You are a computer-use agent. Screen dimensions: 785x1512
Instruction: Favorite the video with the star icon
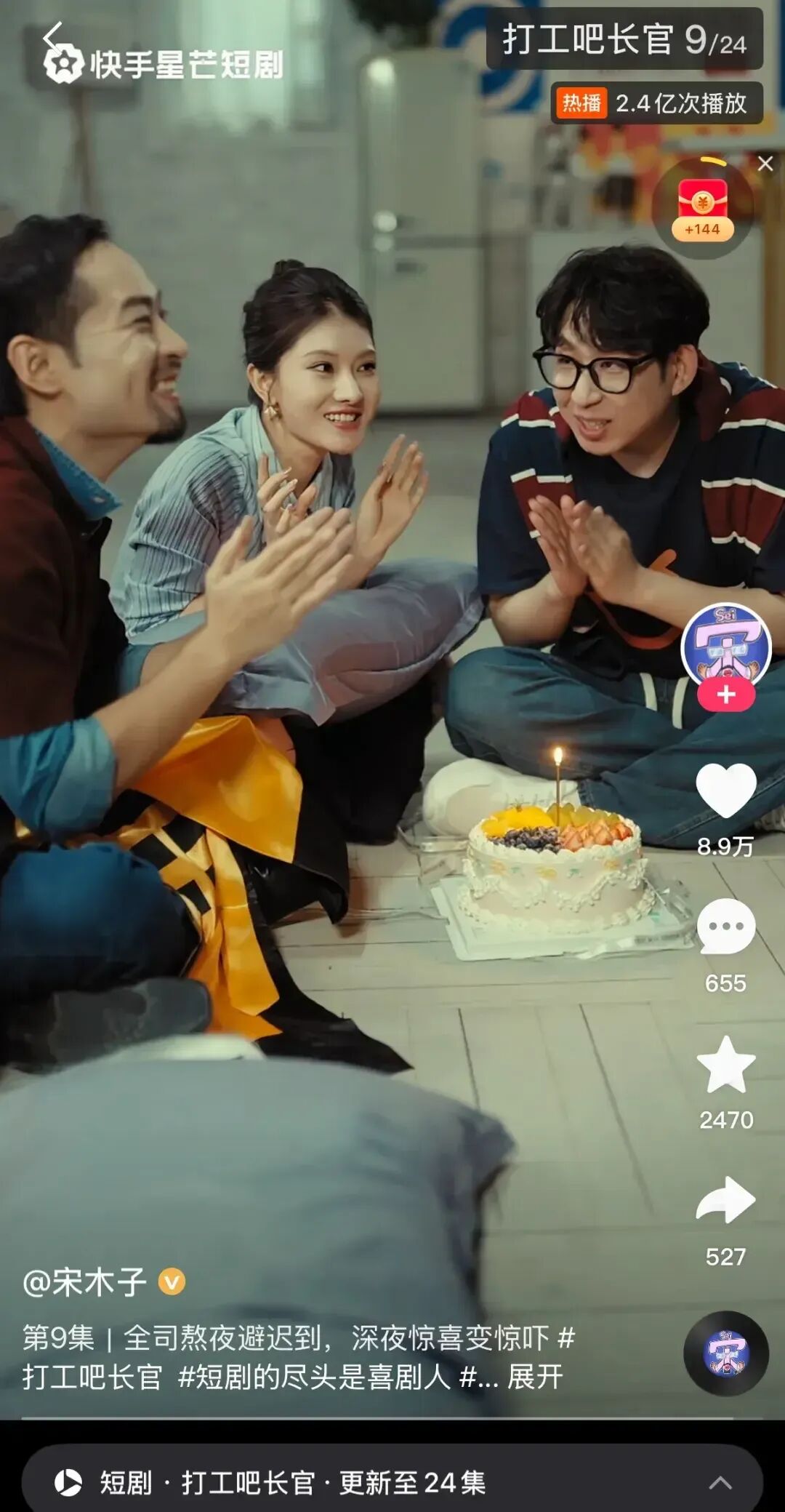(x=725, y=1065)
